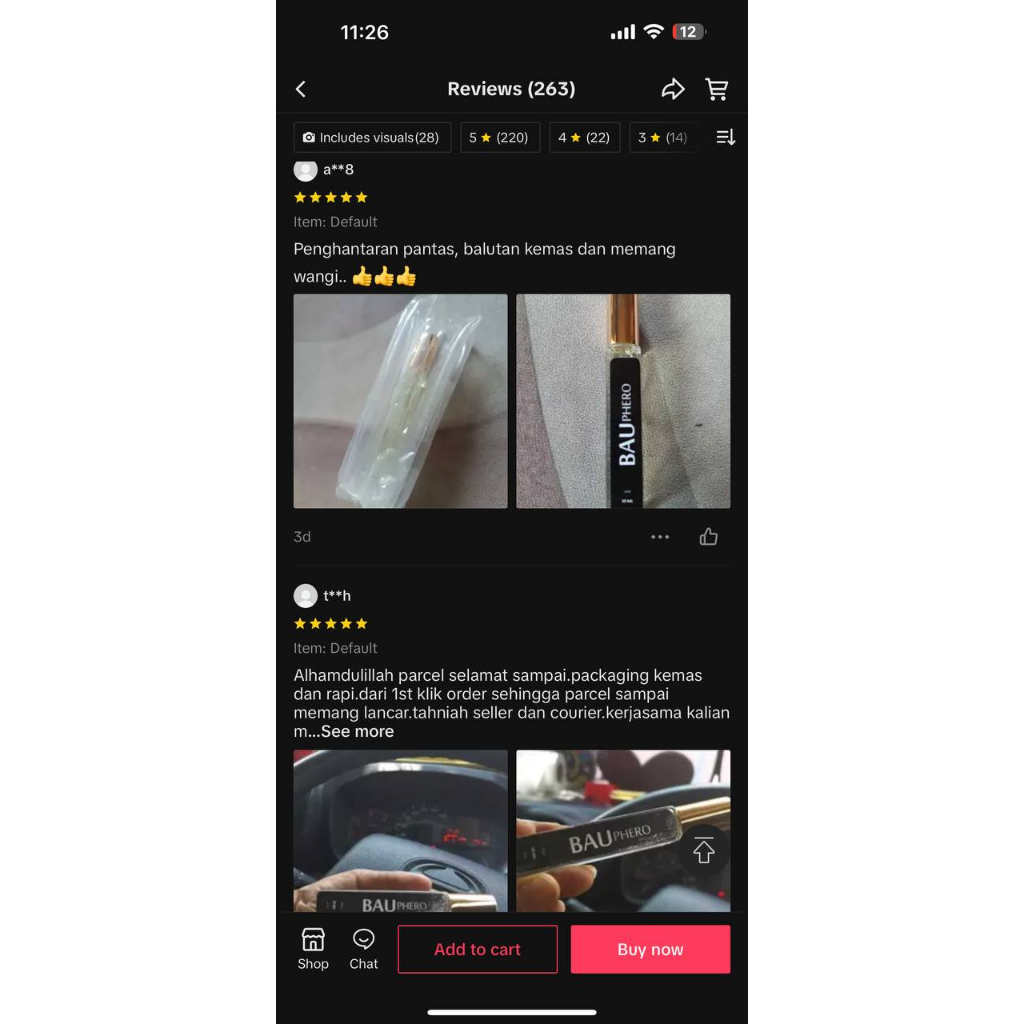This screenshot has width=1024, height=1024.
Task: Jump back to top of reviews
Action: click(x=704, y=850)
